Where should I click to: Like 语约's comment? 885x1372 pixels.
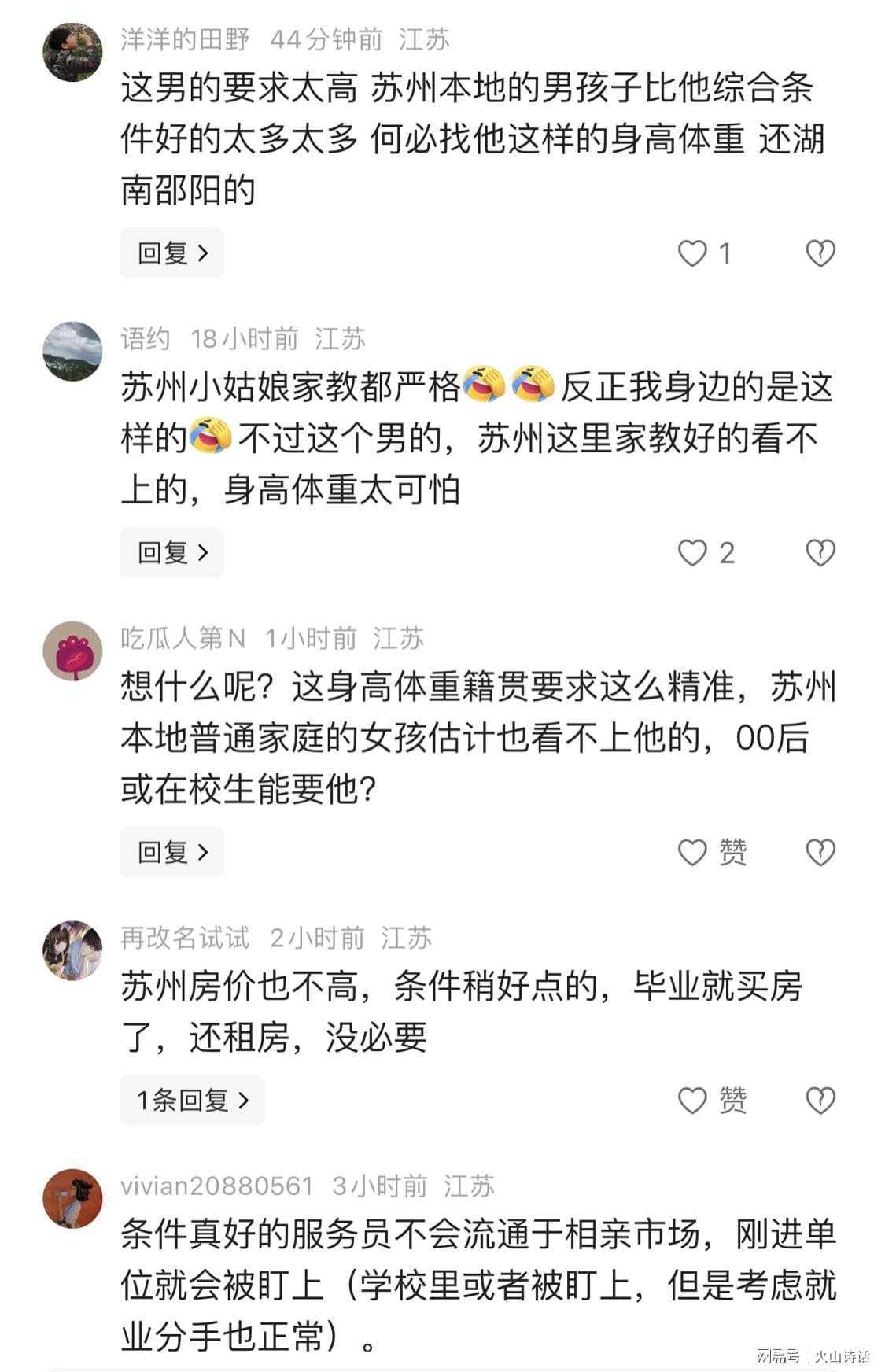click(x=692, y=553)
